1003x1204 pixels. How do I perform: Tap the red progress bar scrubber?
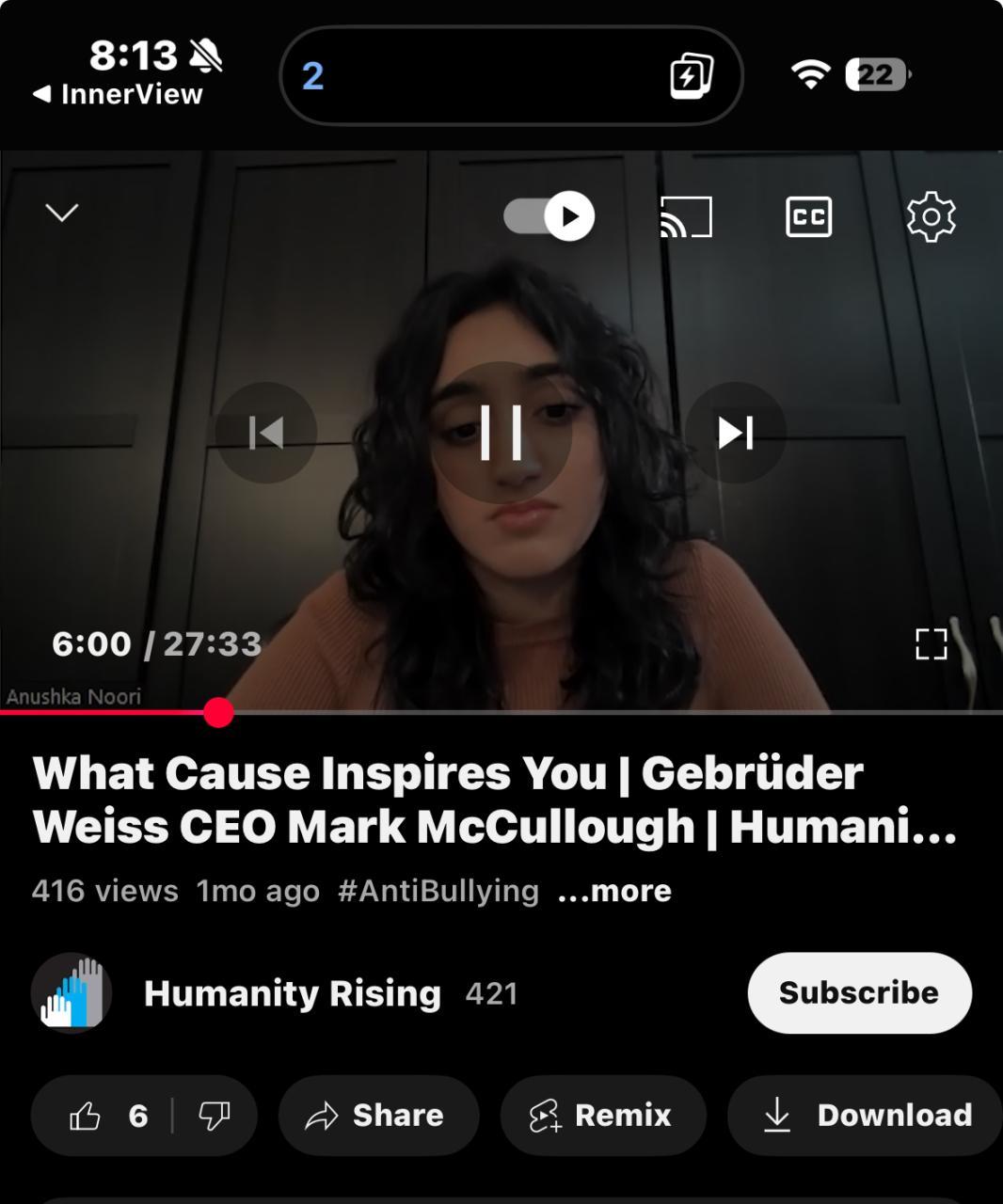tap(218, 713)
